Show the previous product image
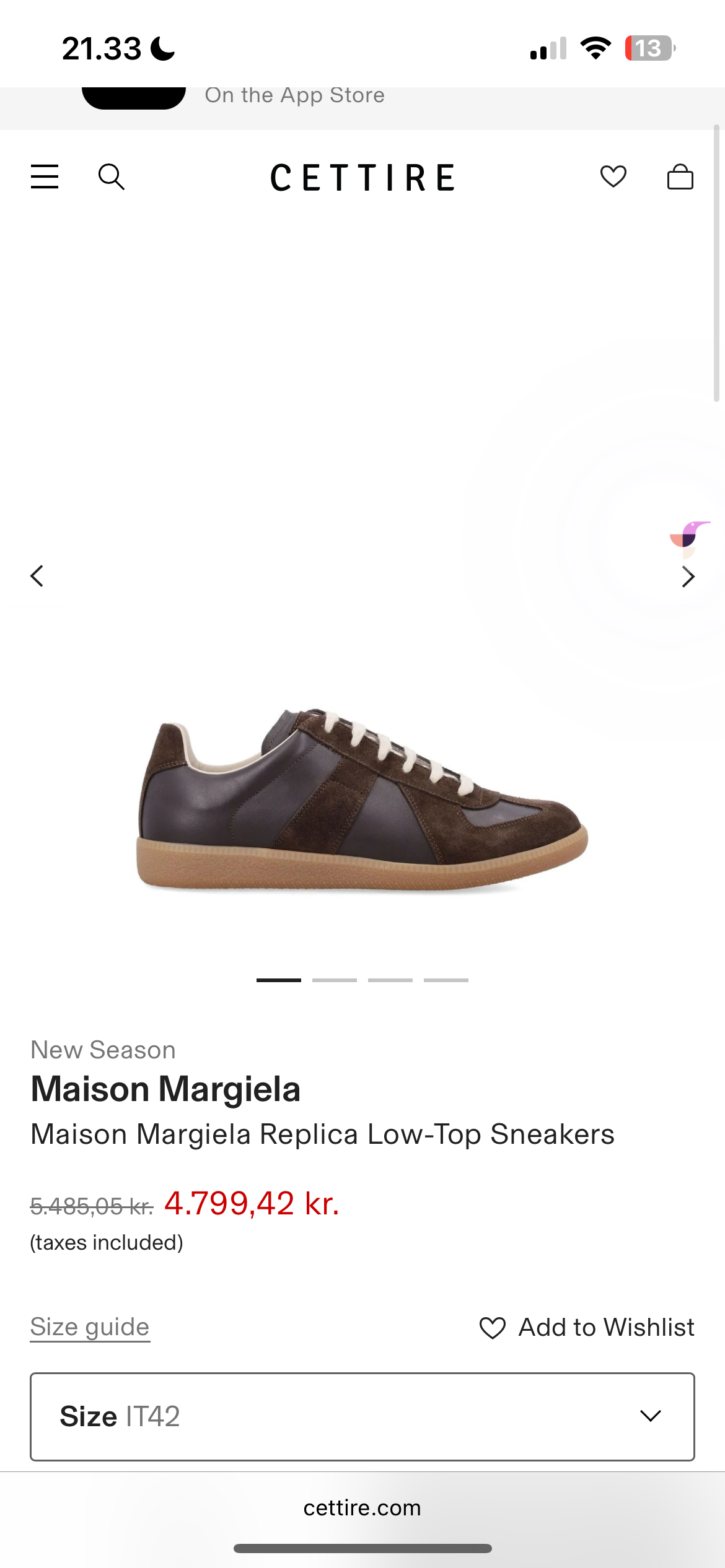725x1568 pixels. pos(37,576)
